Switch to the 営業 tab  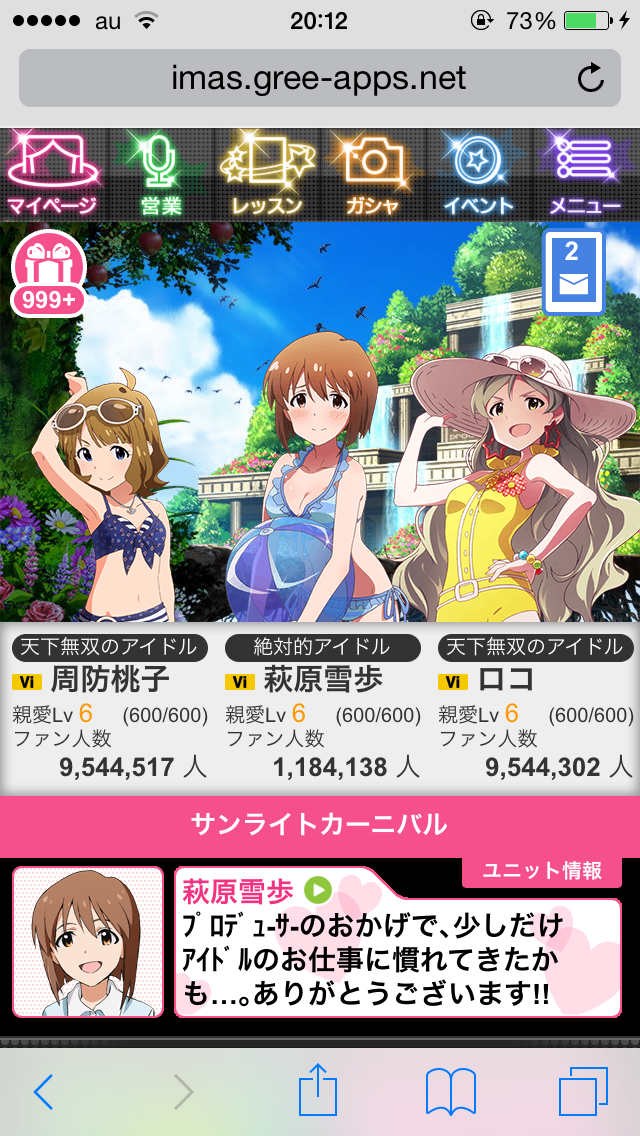[x=160, y=175]
